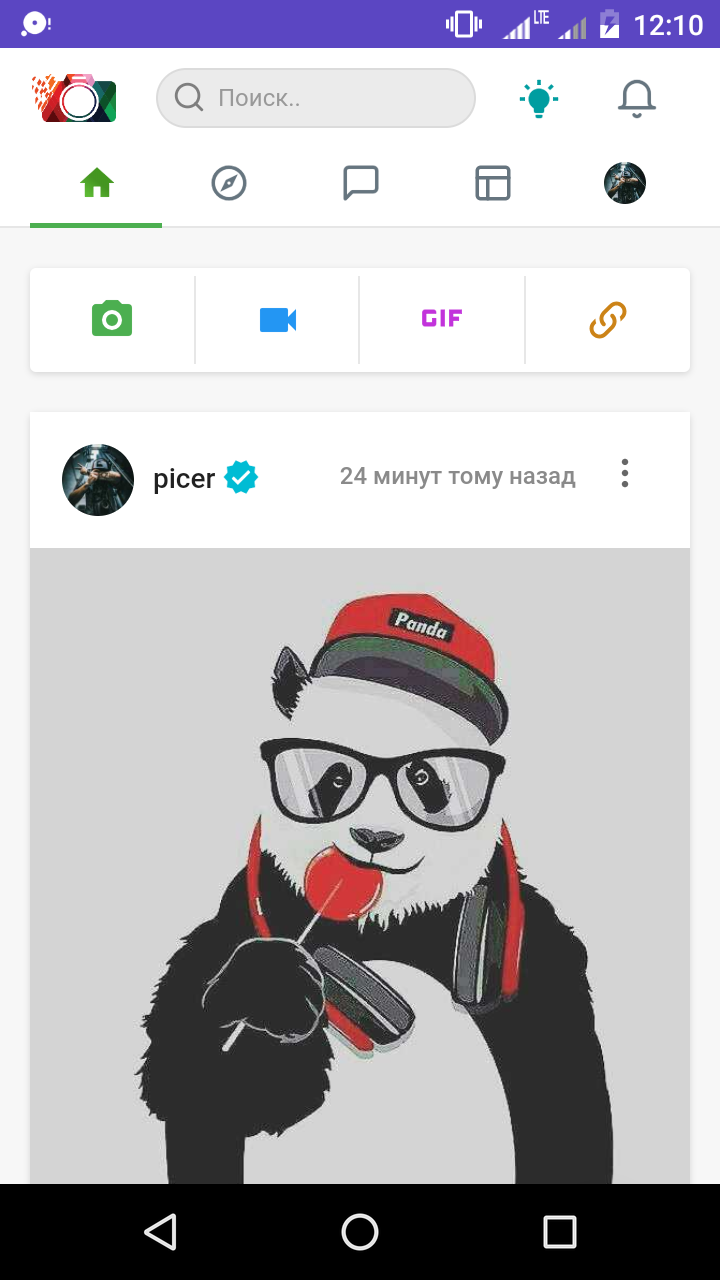Upload a video with camcorder button
The width and height of the screenshot is (720, 1280).
pyautogui.click(x=277, y=320)
